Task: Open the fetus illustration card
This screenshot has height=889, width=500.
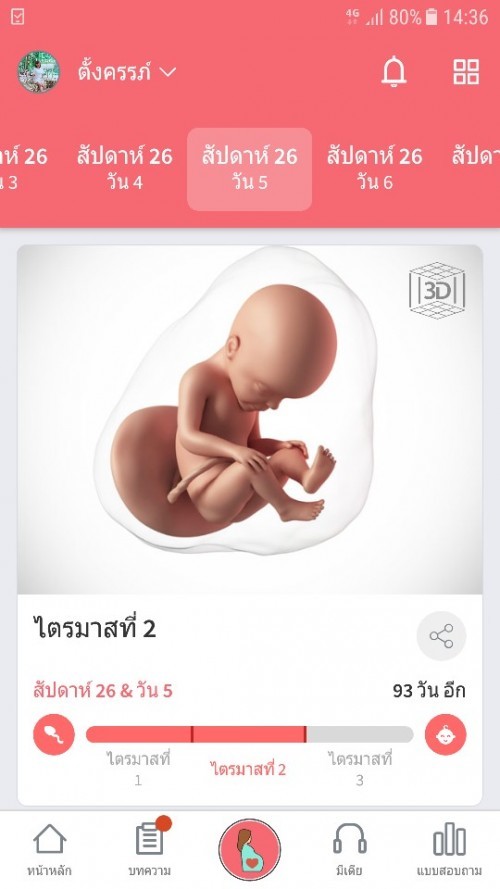Action: pyautogui.click(x=250, y=420)
